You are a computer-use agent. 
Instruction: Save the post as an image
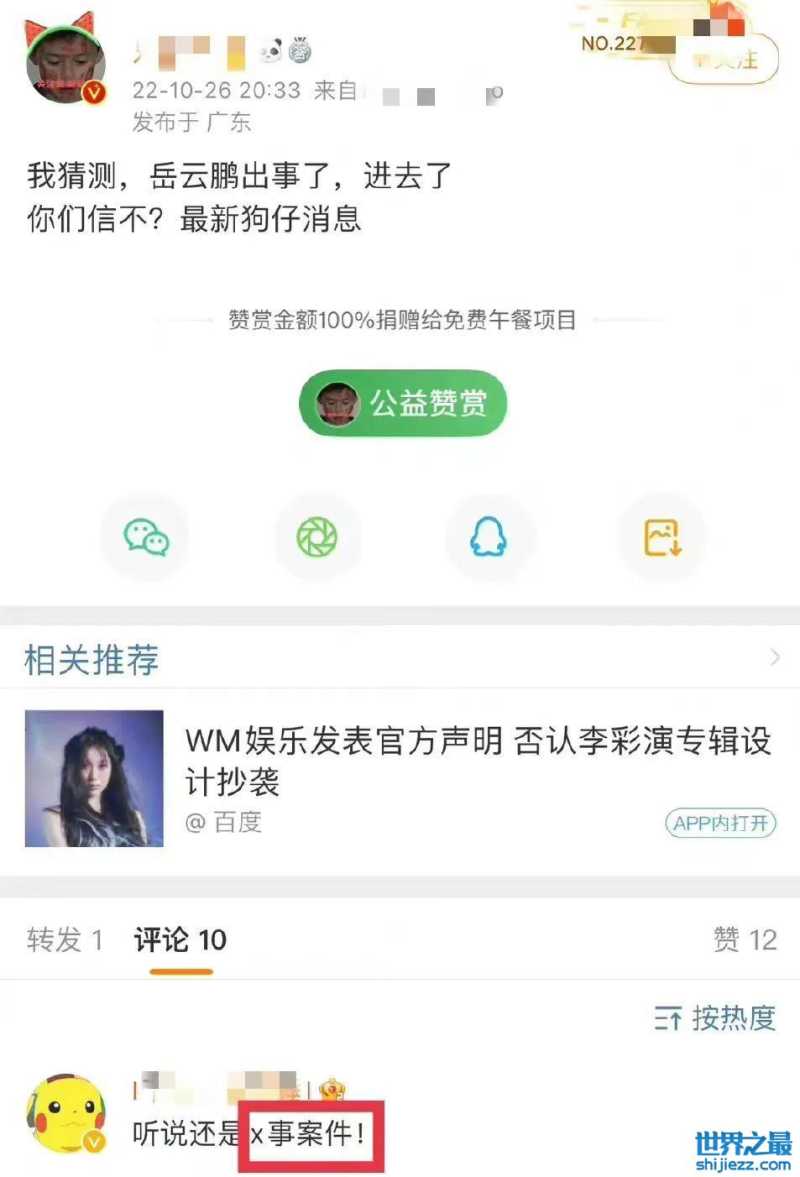pyautogui.click(x=662, y=537)
